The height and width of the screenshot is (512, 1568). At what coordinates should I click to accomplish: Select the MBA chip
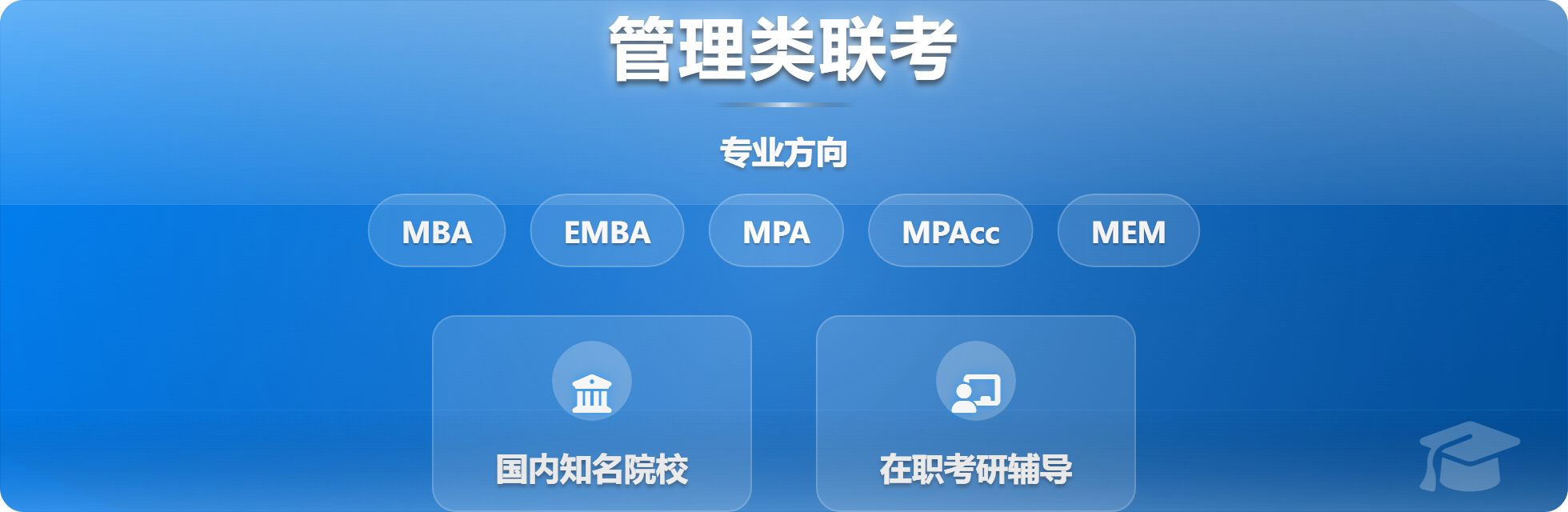[437, 231]
